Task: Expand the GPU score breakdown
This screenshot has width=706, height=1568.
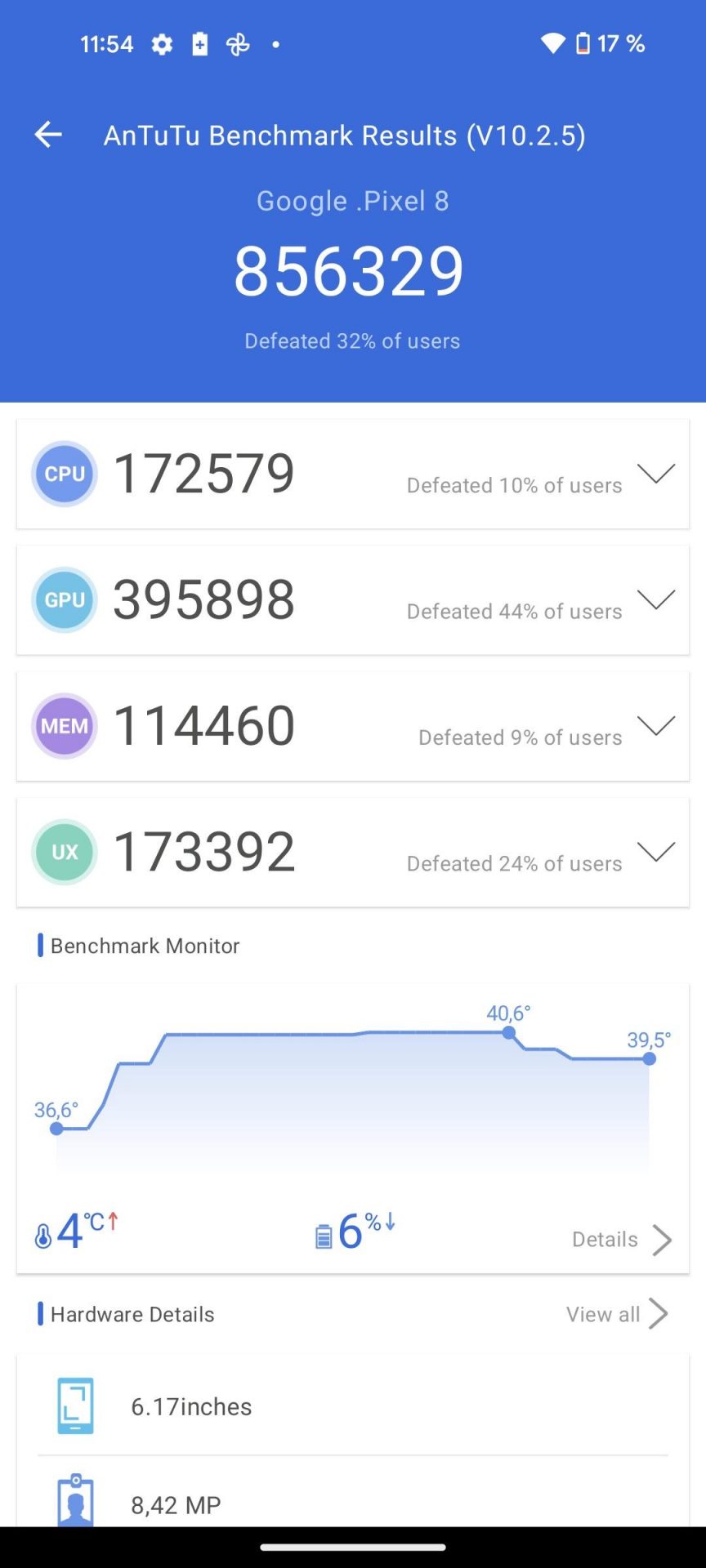Action: pos(655,599)
